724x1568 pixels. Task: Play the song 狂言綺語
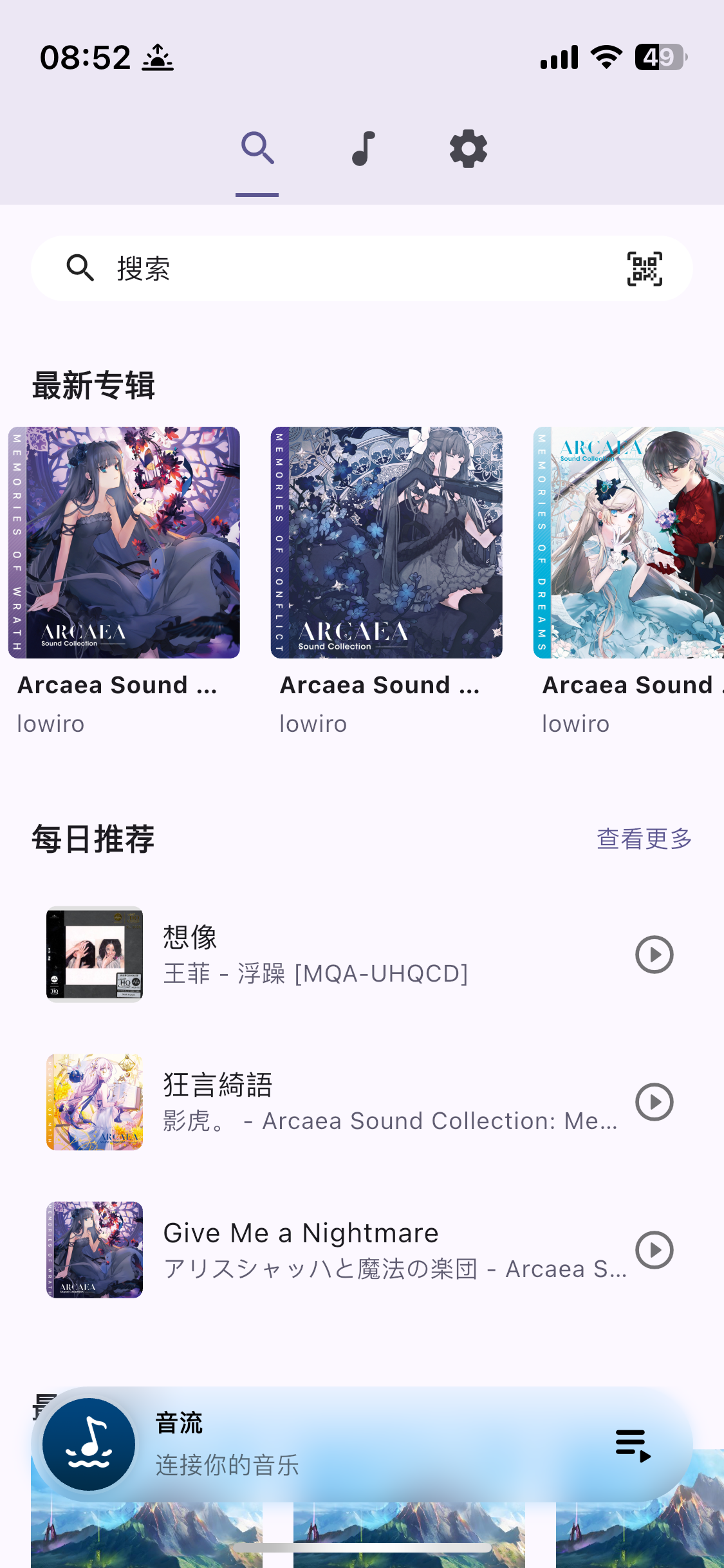tap(654, 1102)
